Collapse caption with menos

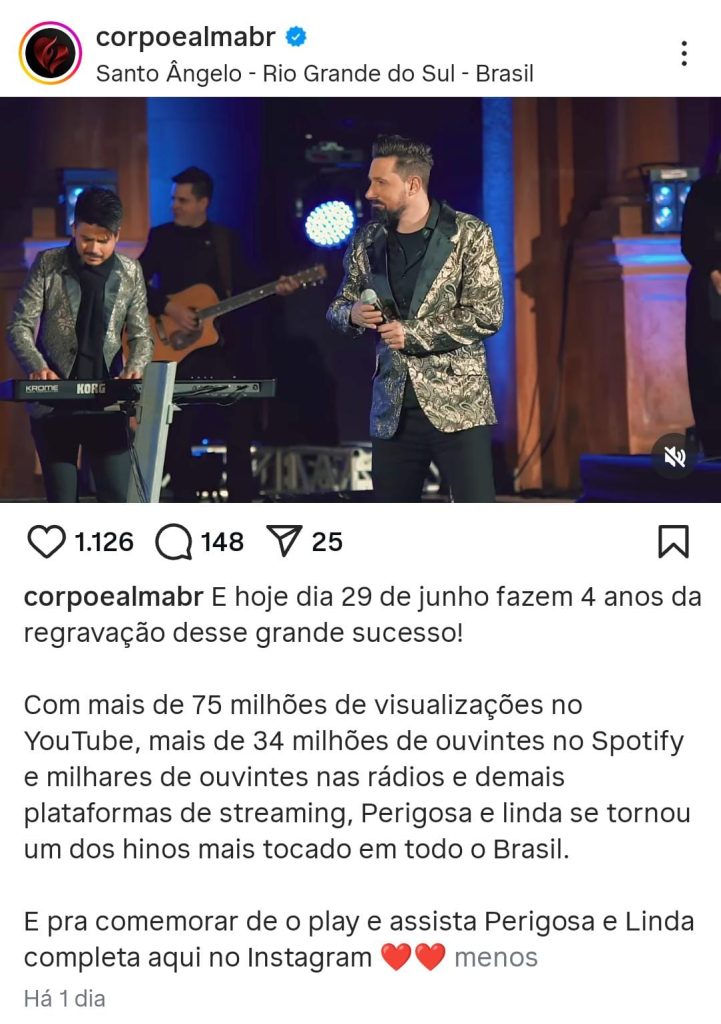pyautogui.click(x=495, y=957)
